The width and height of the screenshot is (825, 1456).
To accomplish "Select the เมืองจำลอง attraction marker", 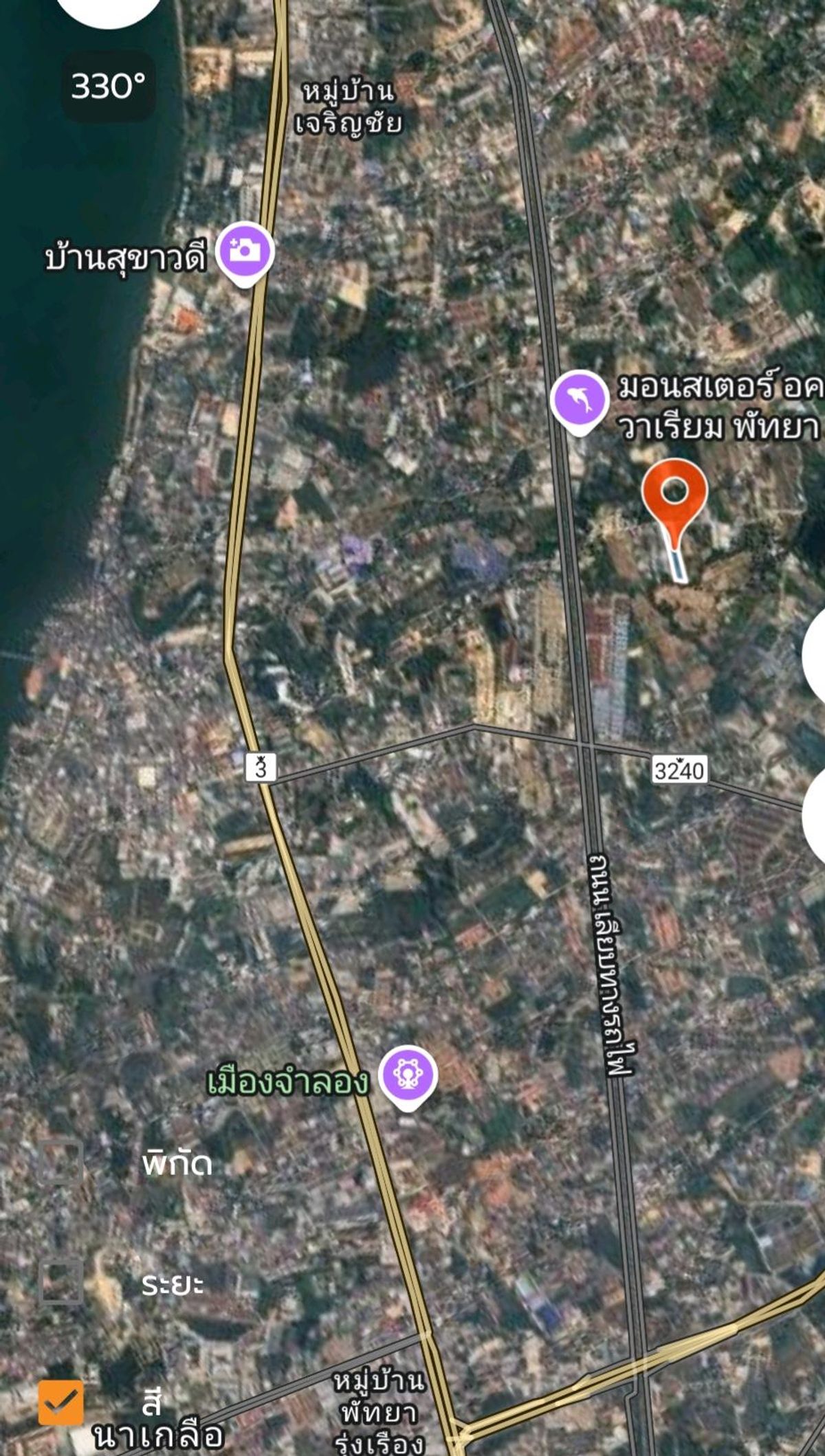I will coord(408,1077).
